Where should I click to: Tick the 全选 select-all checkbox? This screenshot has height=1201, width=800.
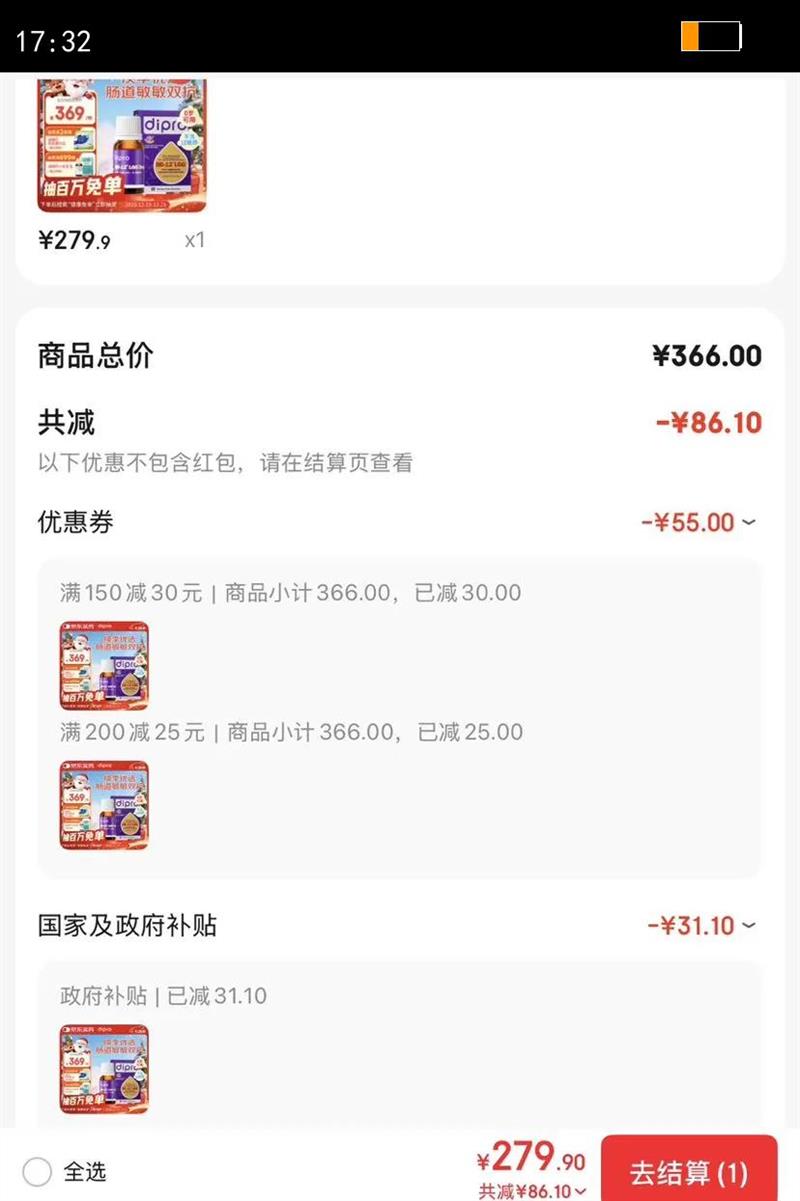pos(37,1172)
